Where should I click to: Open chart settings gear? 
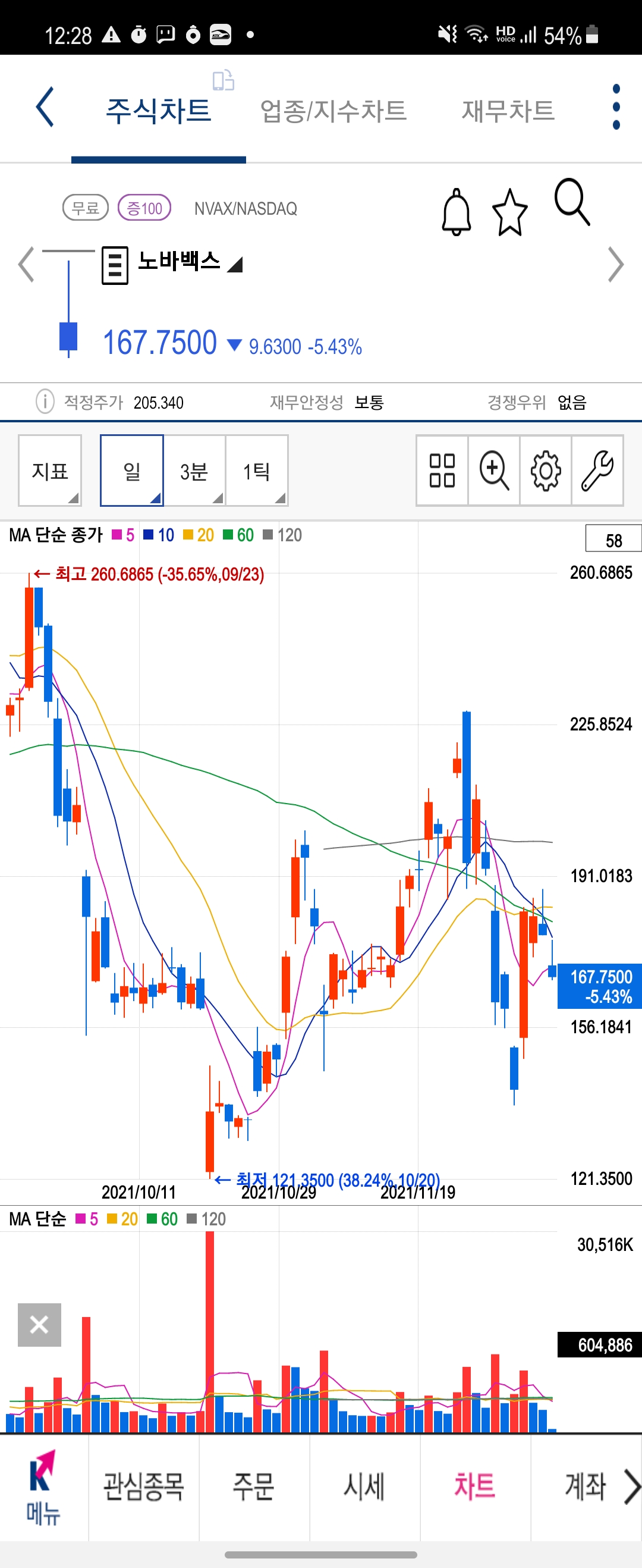pos(546,471)
